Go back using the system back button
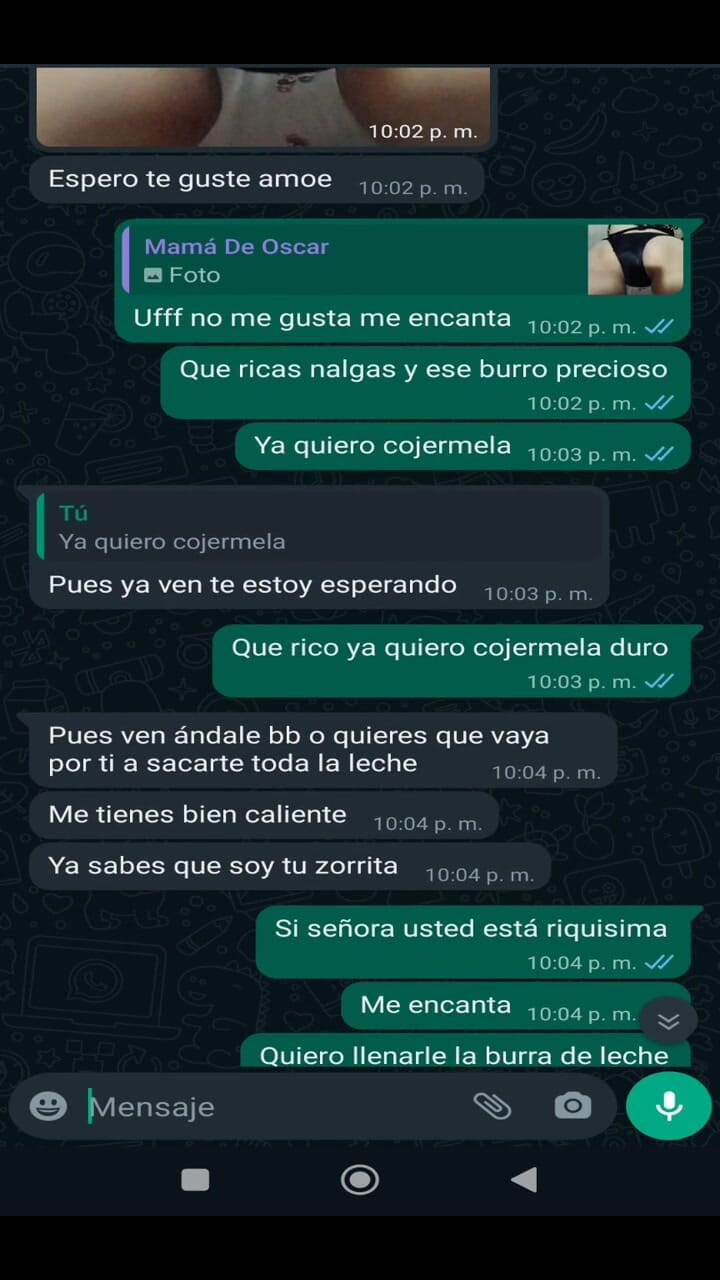 tap(524, 1180)
